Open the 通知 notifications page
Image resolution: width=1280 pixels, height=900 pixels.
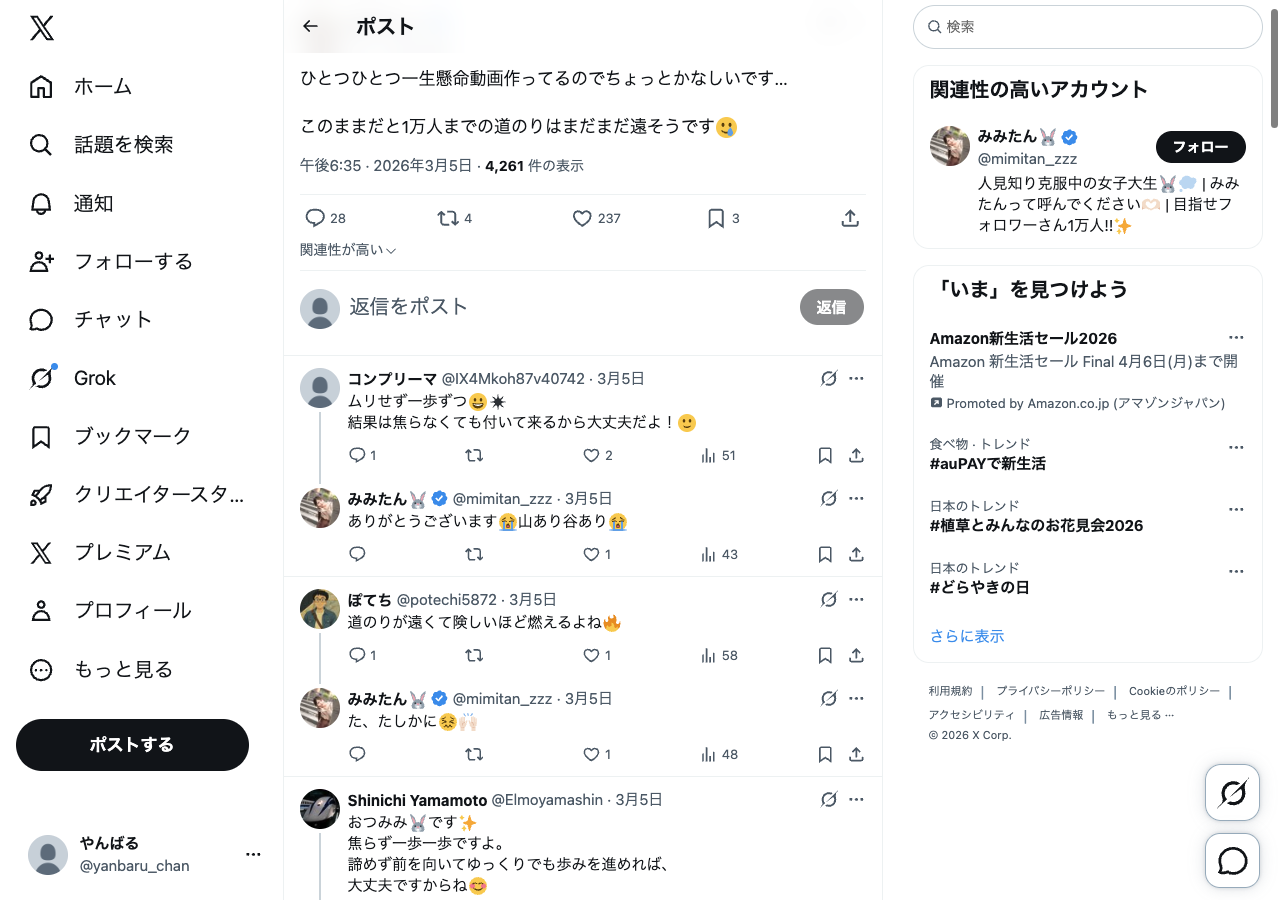(x=93, y=204)
